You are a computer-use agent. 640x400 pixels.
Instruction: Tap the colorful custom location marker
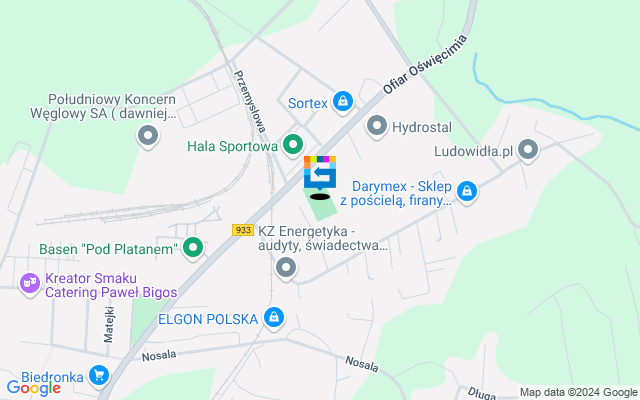tap(320, 175)
